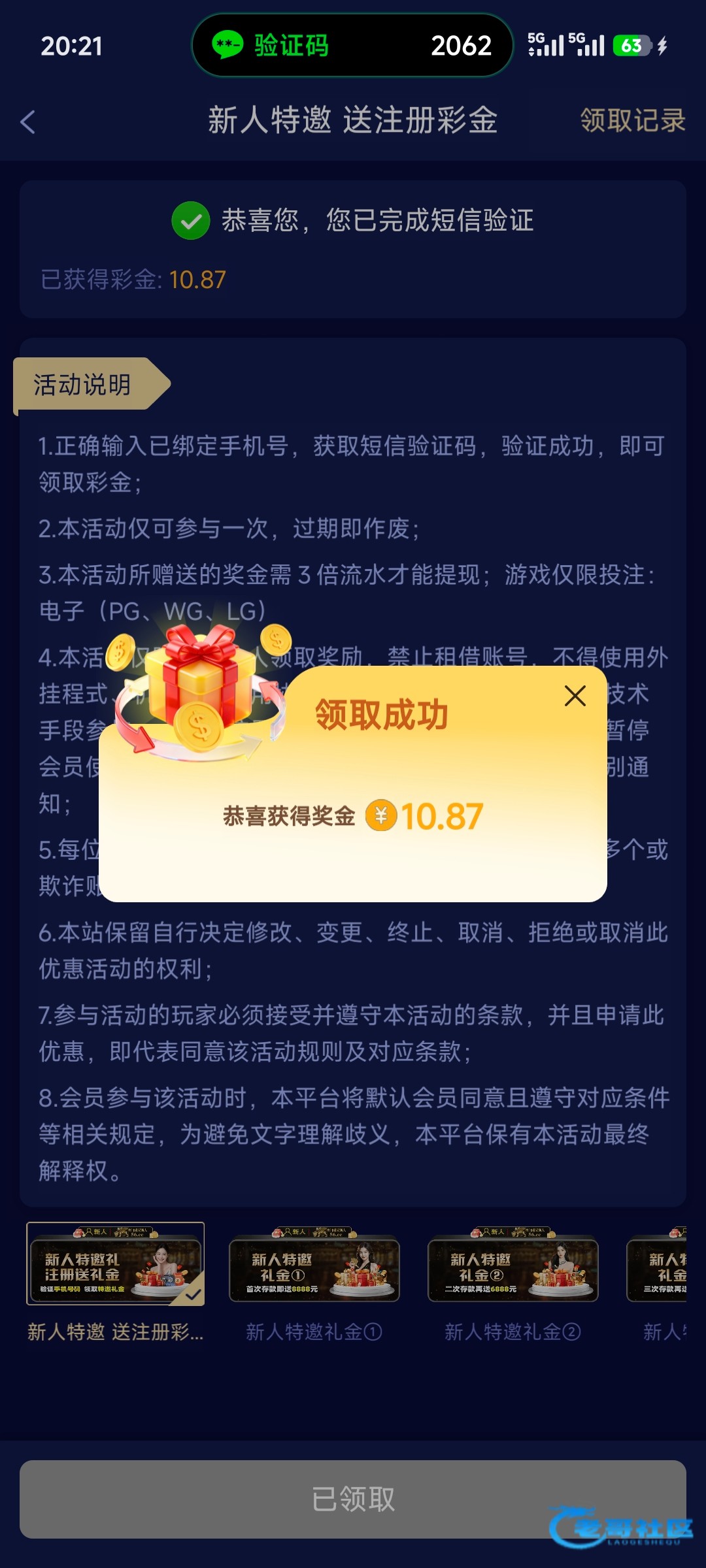Go back using the top-left arrow
The height and width of the screenshot is (1568, 706).
coord(28,122)
